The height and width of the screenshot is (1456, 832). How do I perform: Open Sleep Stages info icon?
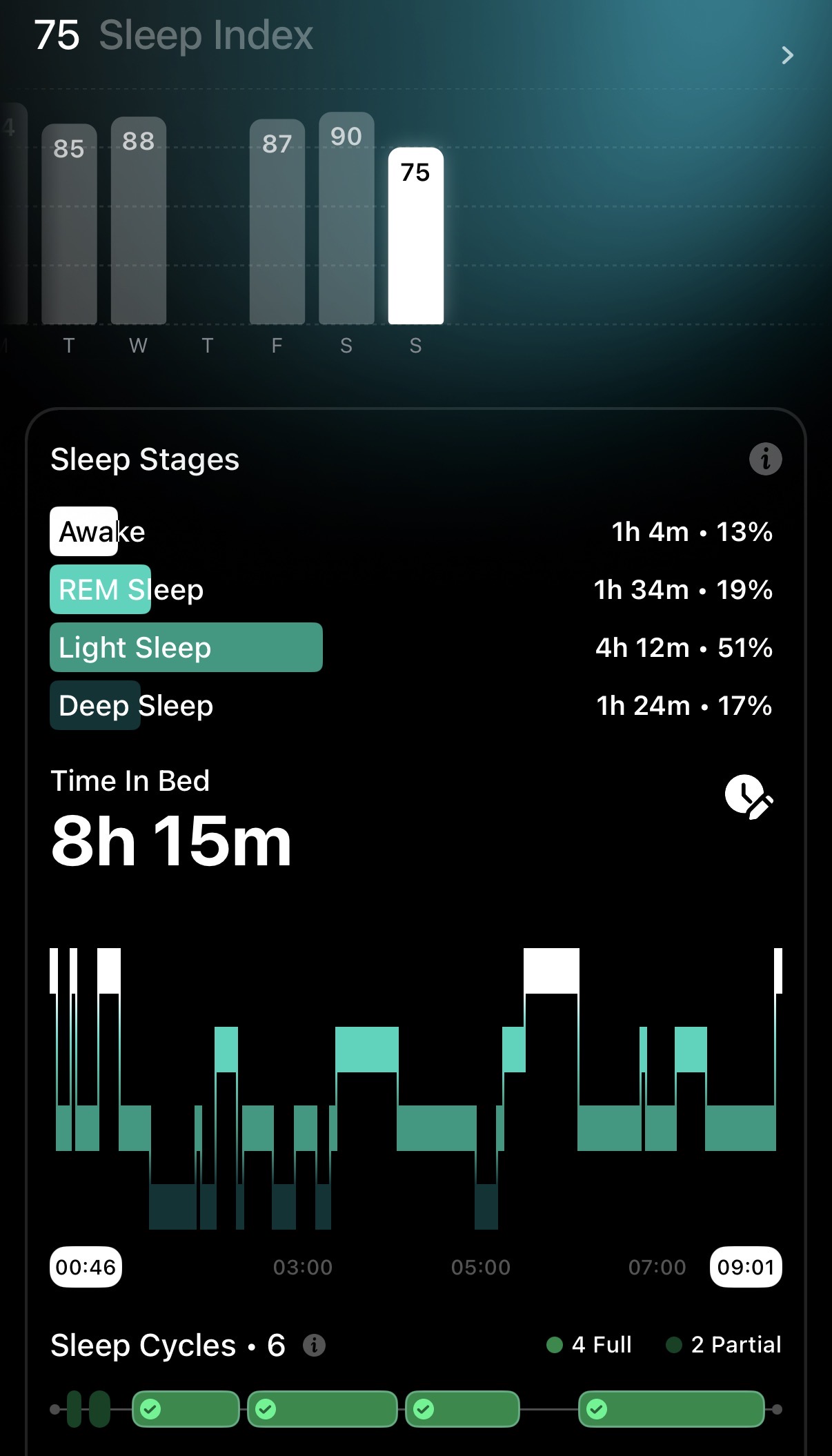tap(765, 459)
